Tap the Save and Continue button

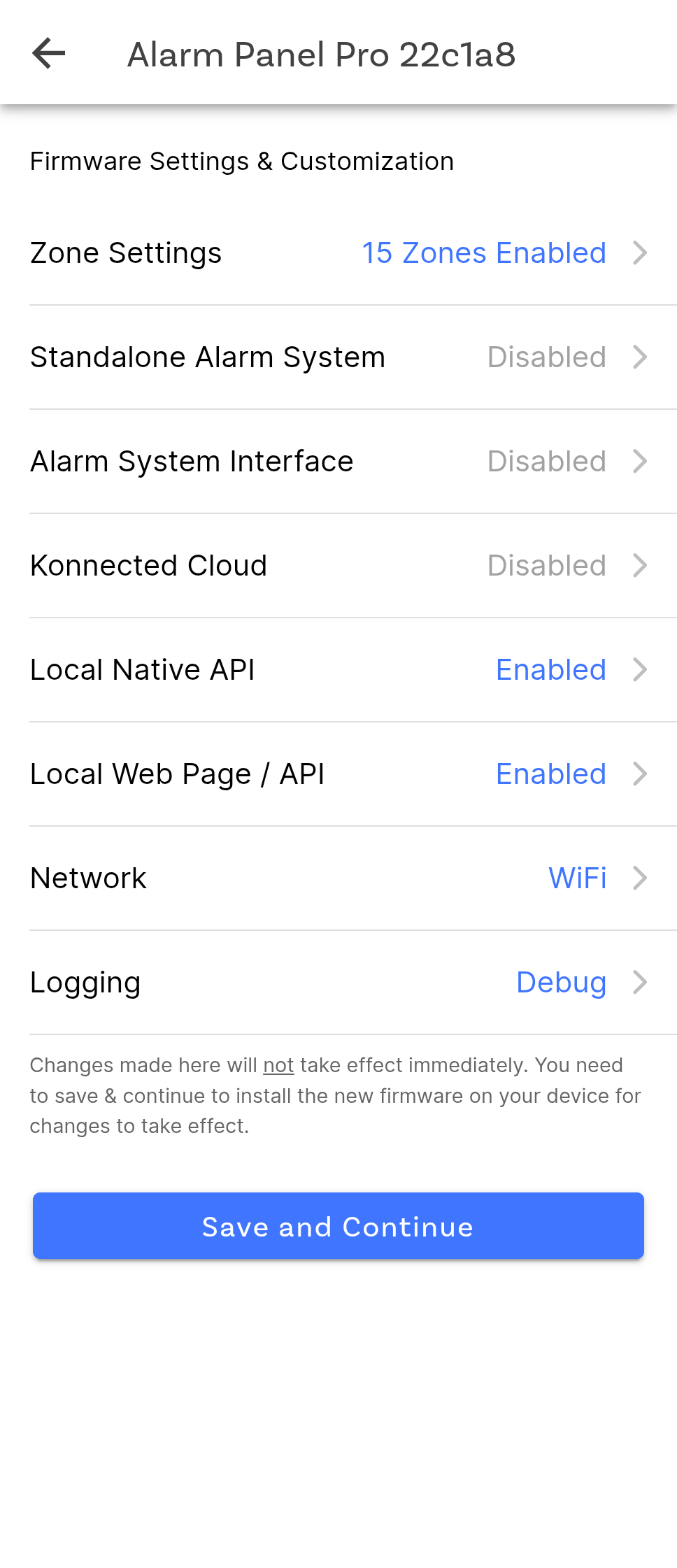point(338,1226)
